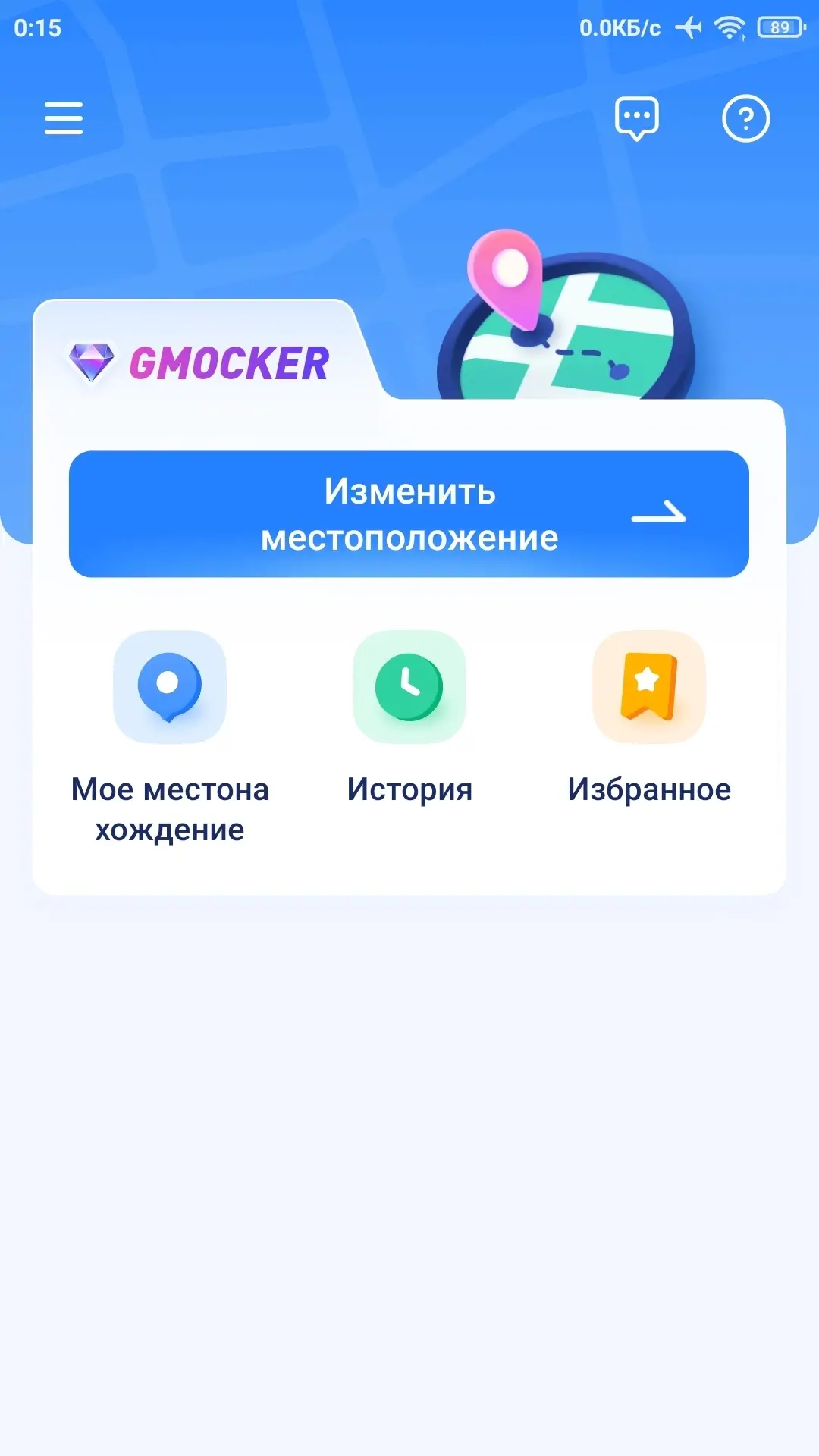
Task: Open the История section
Action: (409, 687)
